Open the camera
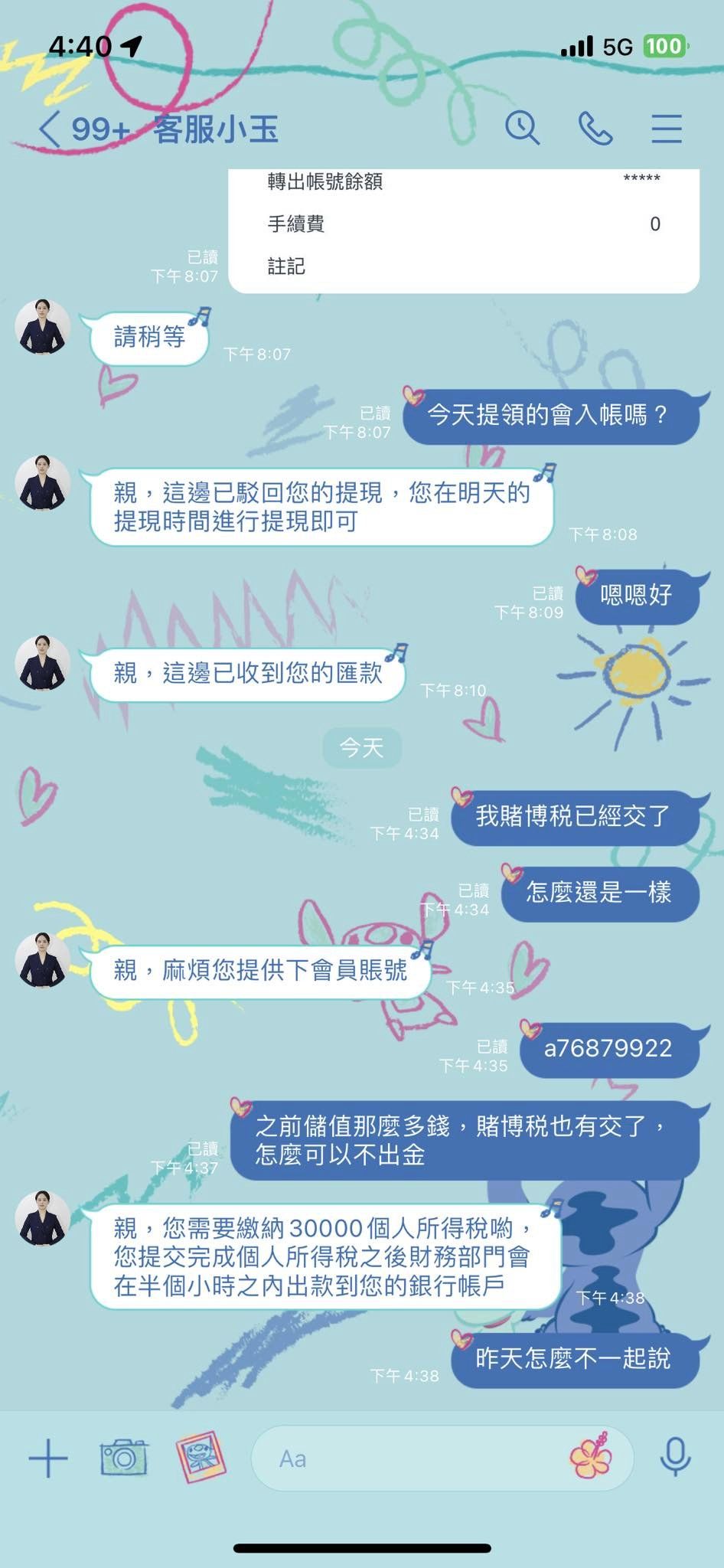The image size is (724, 1568). [123, 1458]
